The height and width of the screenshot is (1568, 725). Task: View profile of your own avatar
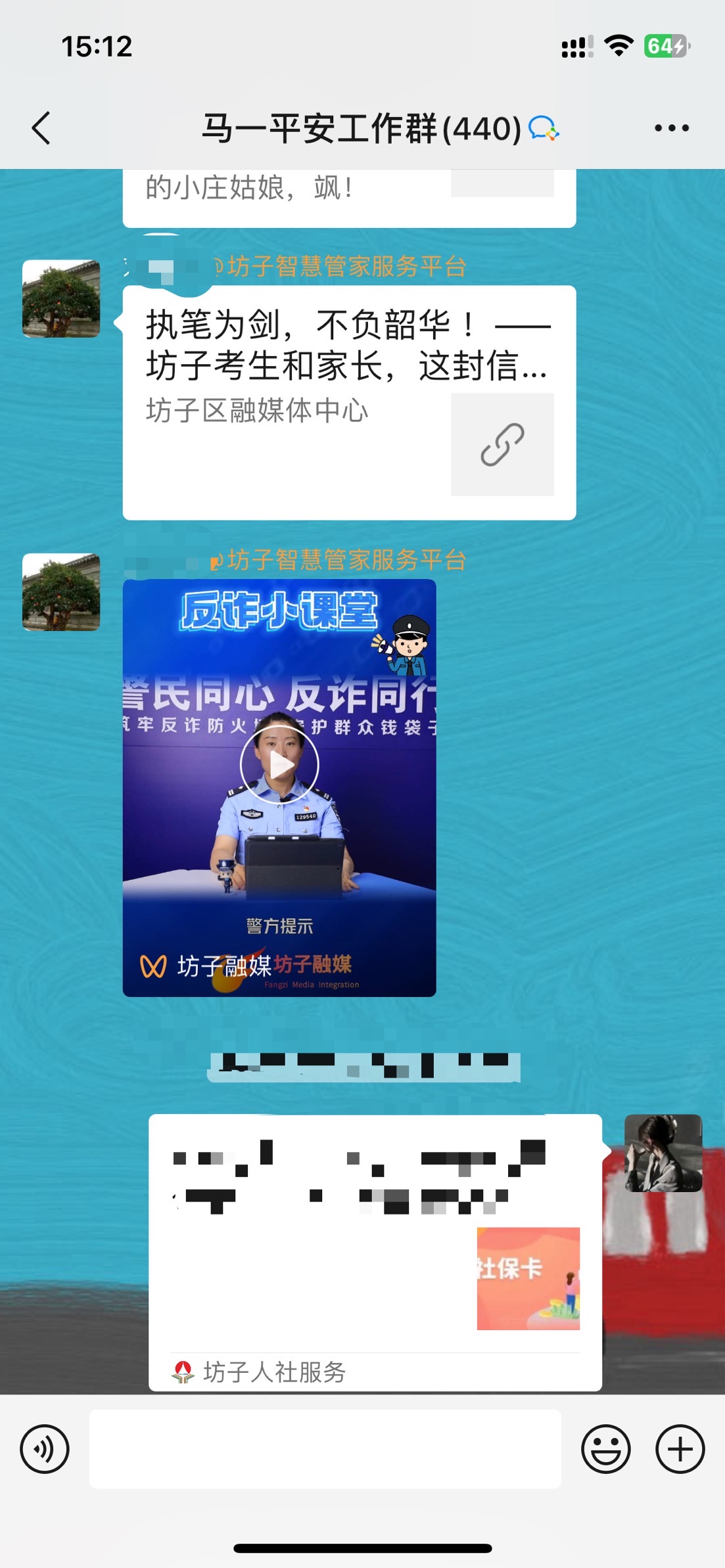[663, 1153]
